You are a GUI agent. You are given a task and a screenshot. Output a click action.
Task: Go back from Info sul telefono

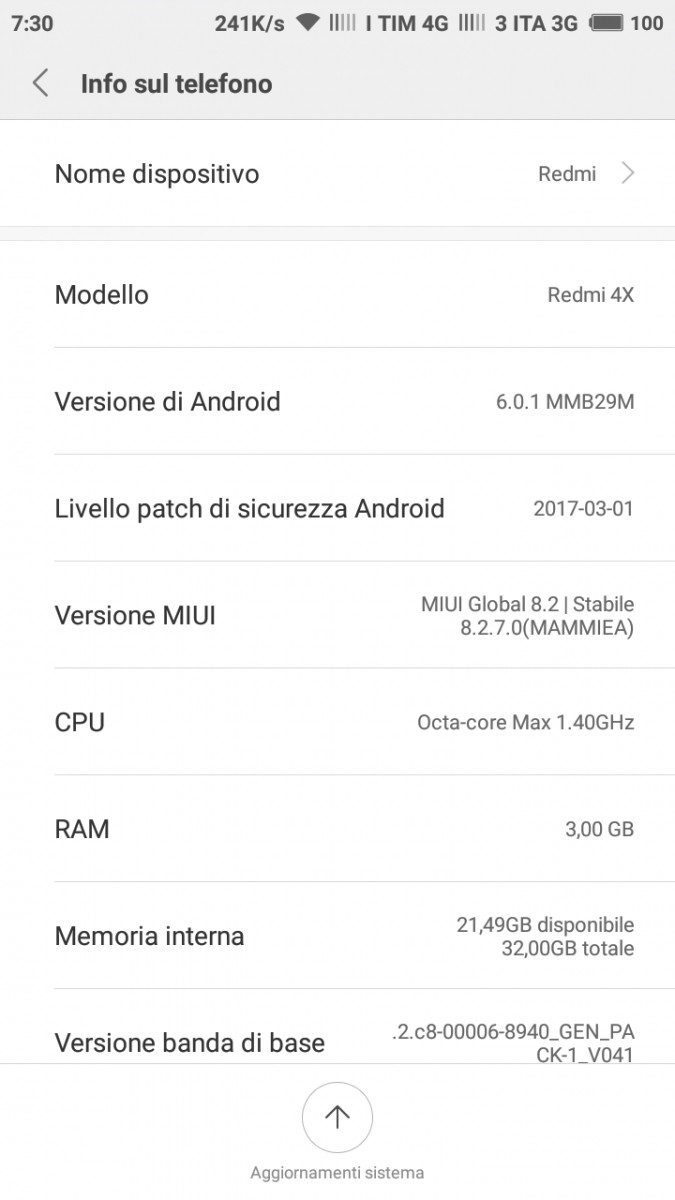(40, 83)
